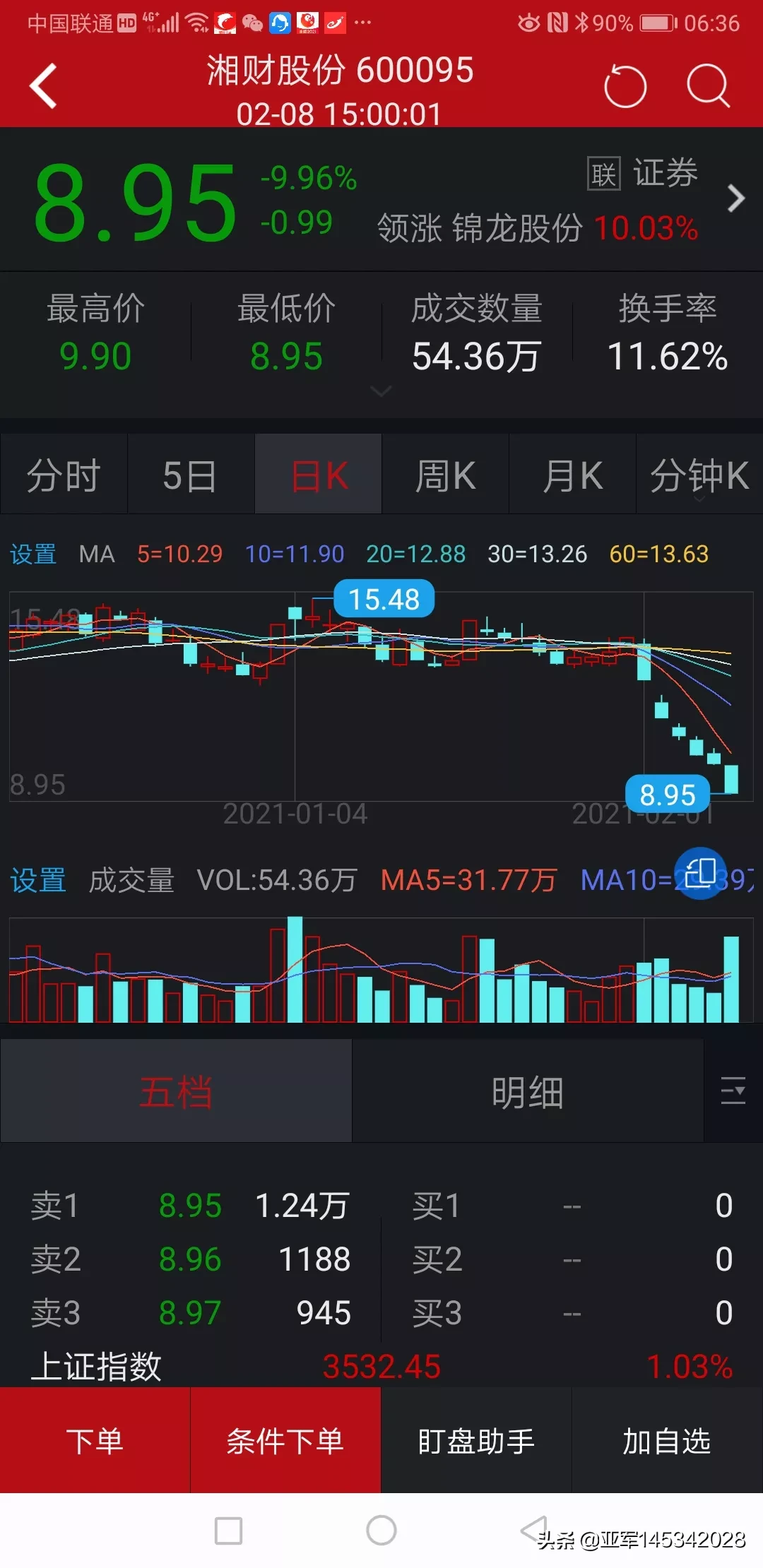This screenshot has height=1568, width=763.
Task: Switch to the 月K chart tab
Action: [x=572, y=475]
